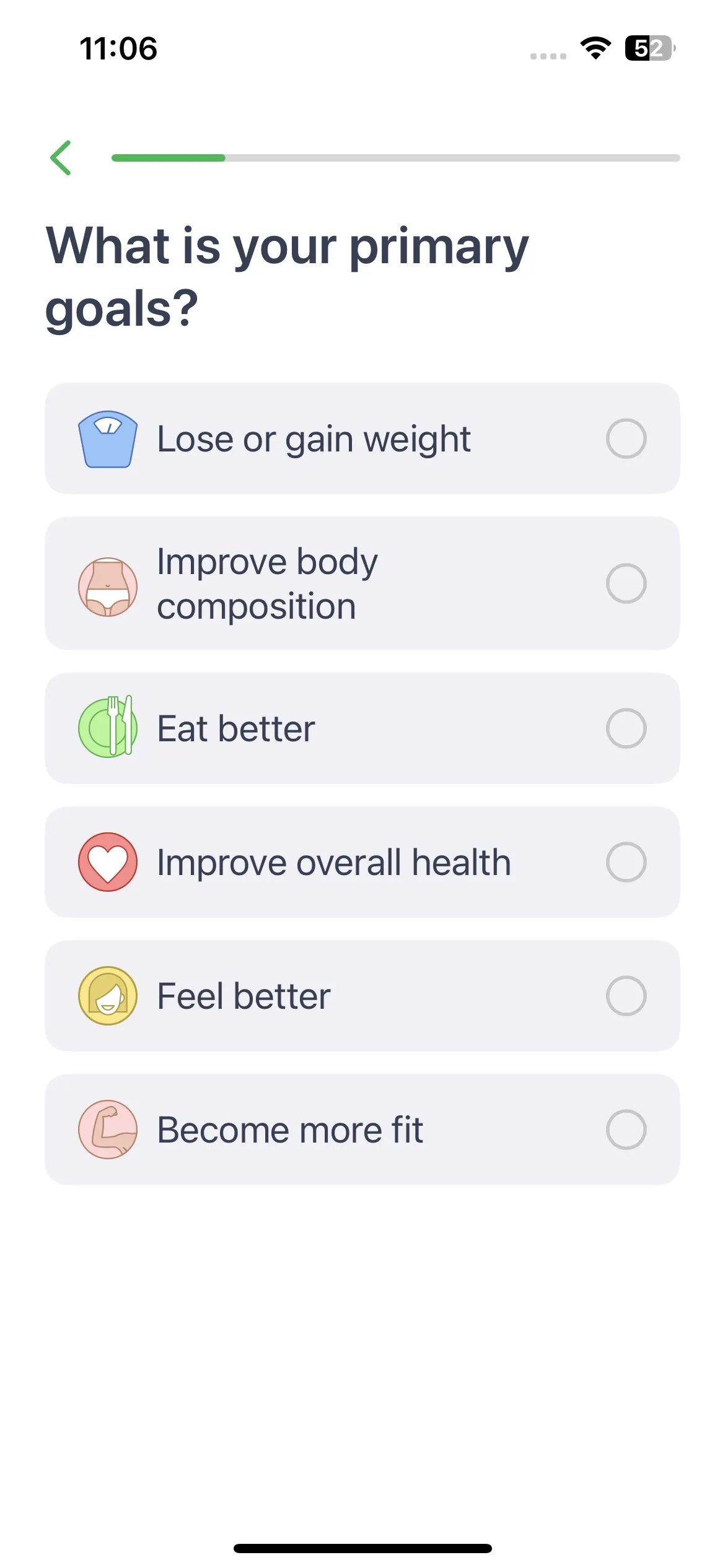Image resolution: width=725 pixels, height=1568 pixels.
Task: Go back with the green arrow
Action: point(61,158)
